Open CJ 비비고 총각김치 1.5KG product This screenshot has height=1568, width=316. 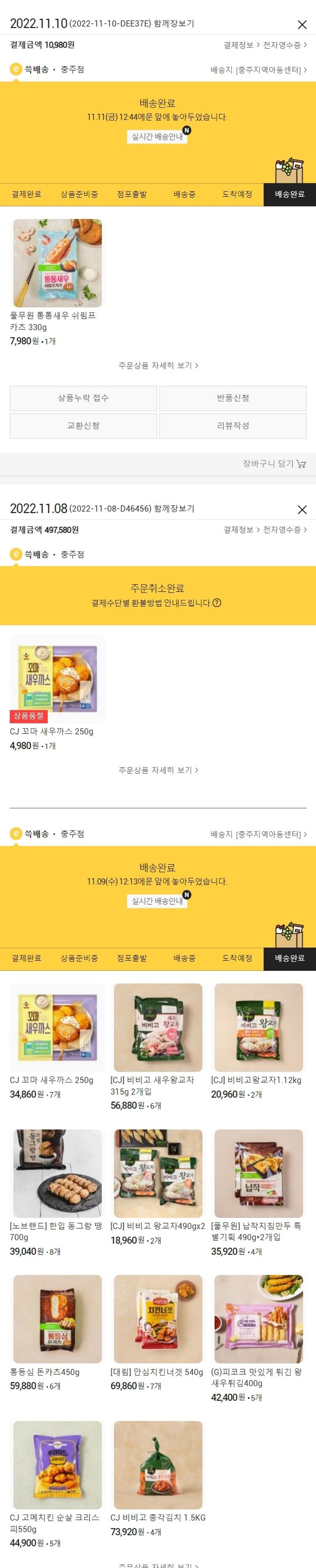pyautogui.click(x=158, y=1464)
